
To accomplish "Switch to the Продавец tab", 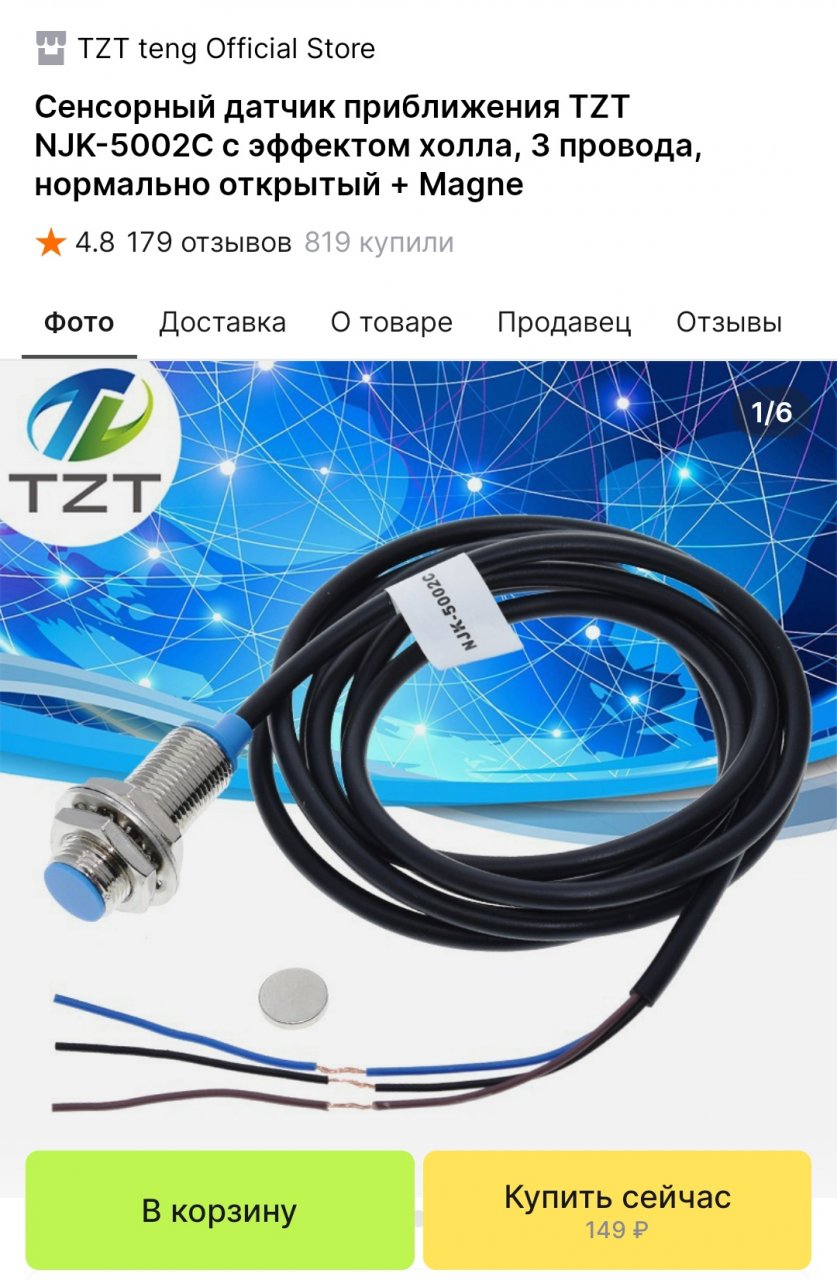I will tap(564, 323).
